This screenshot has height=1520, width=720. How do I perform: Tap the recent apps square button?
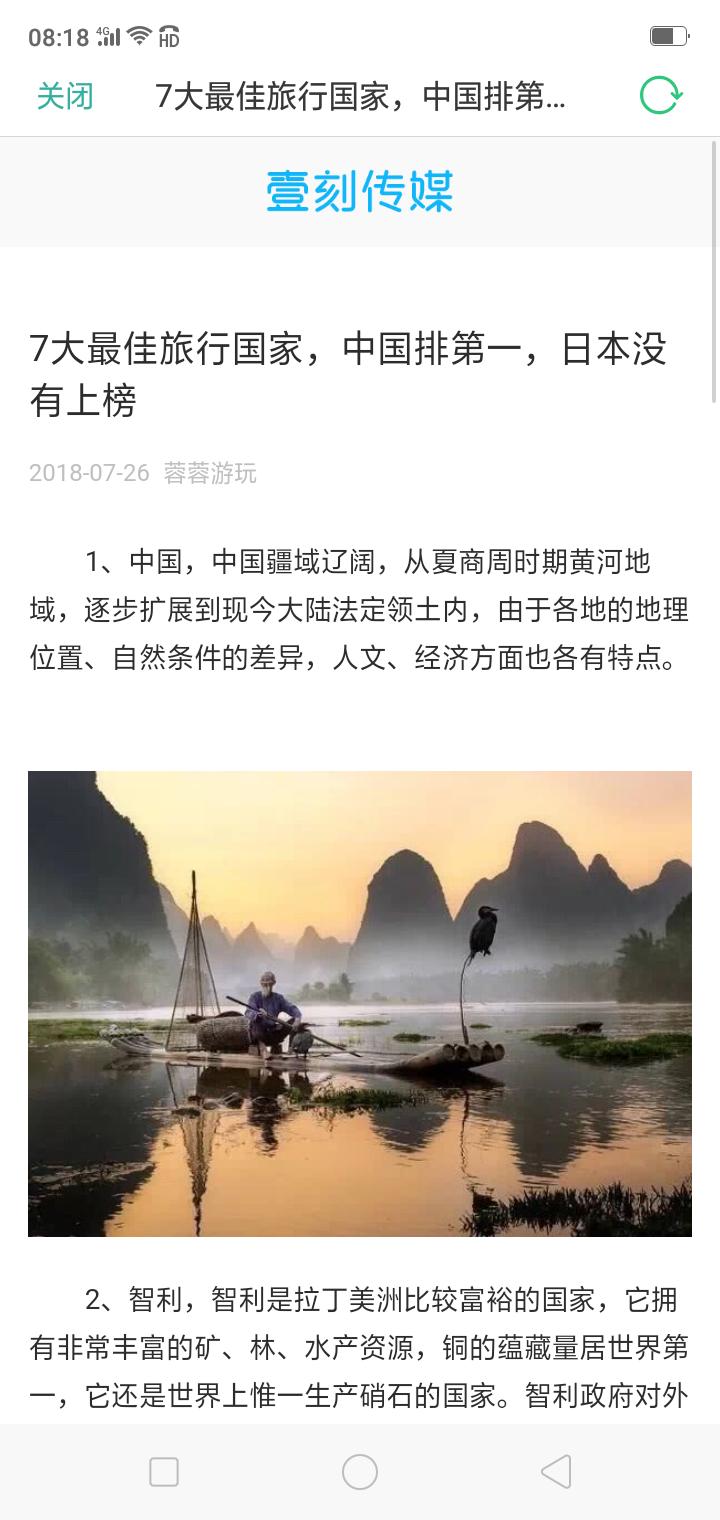[164, 1472]
